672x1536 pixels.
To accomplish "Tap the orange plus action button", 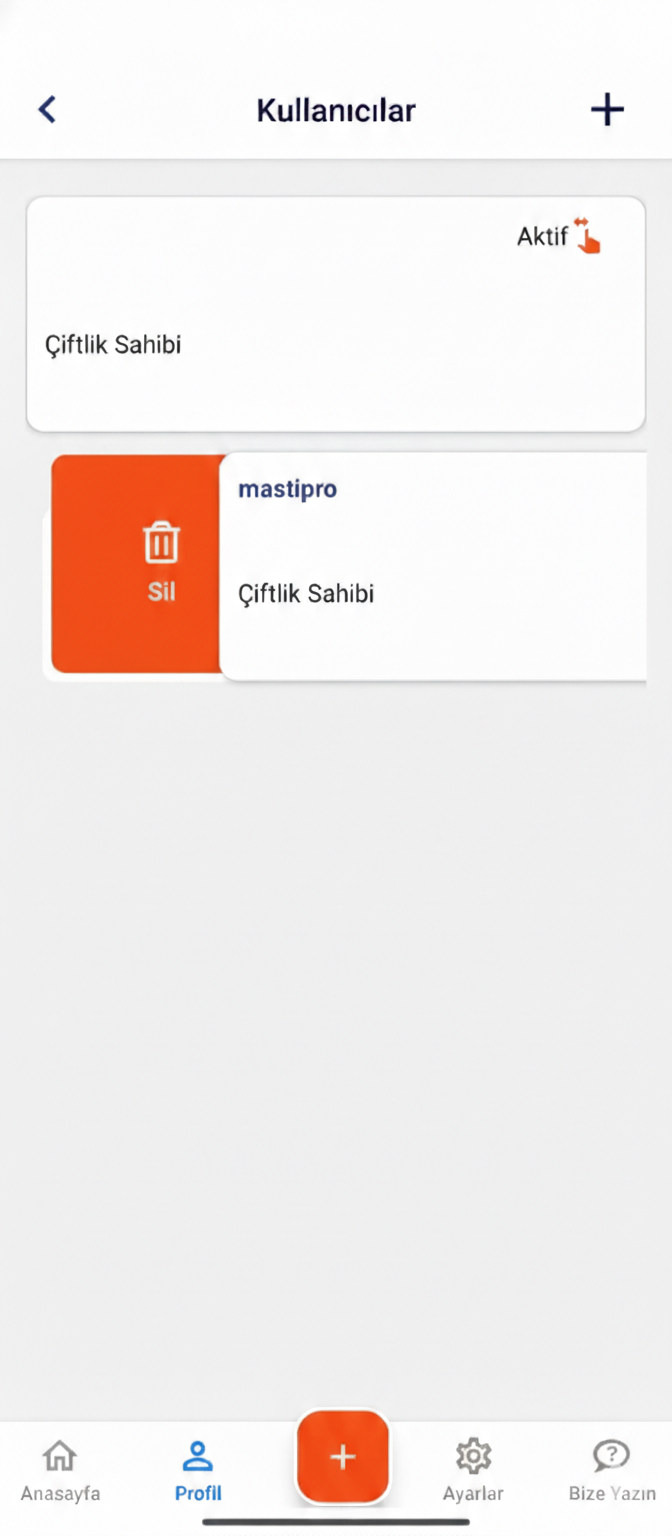I will click(342, 1457).
